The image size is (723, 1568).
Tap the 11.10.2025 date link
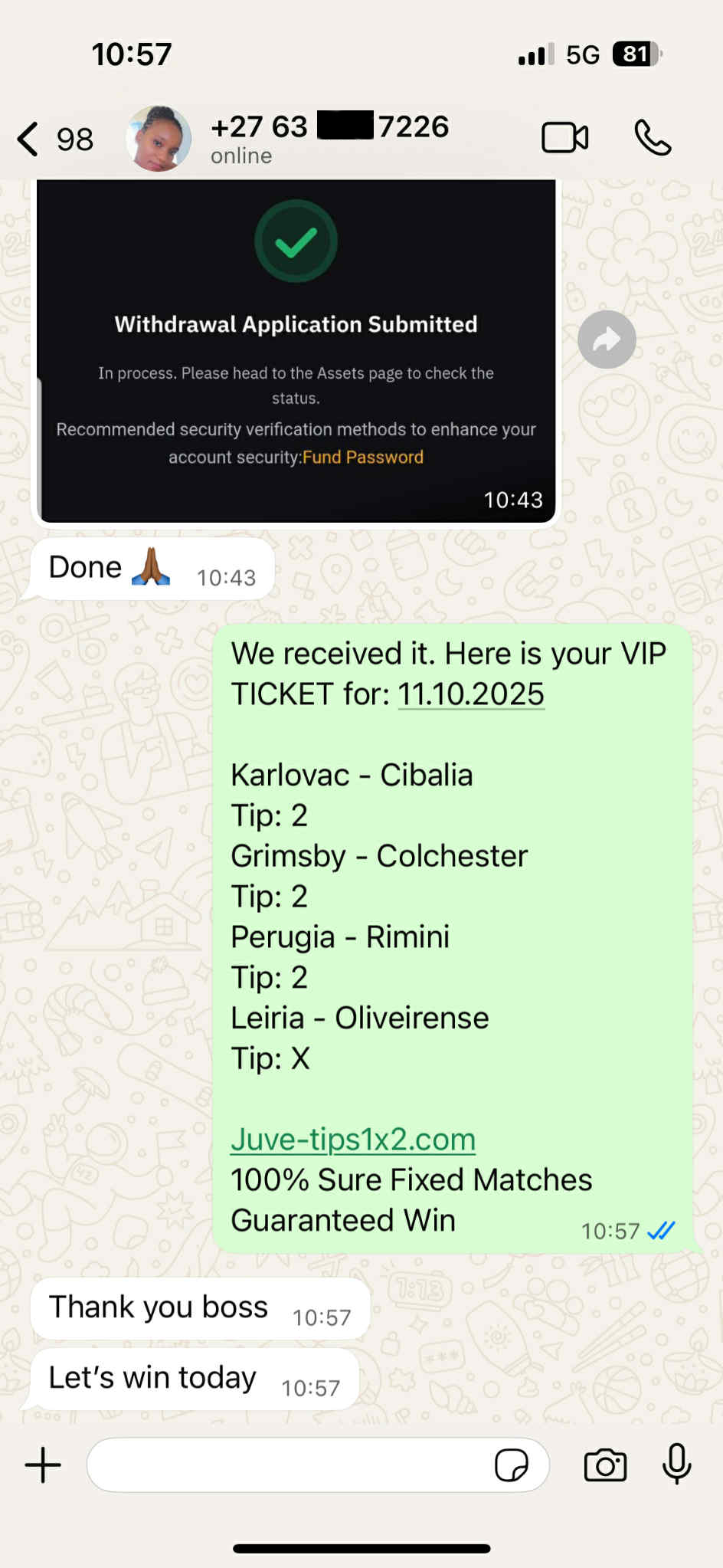click(x=471, y=694)
